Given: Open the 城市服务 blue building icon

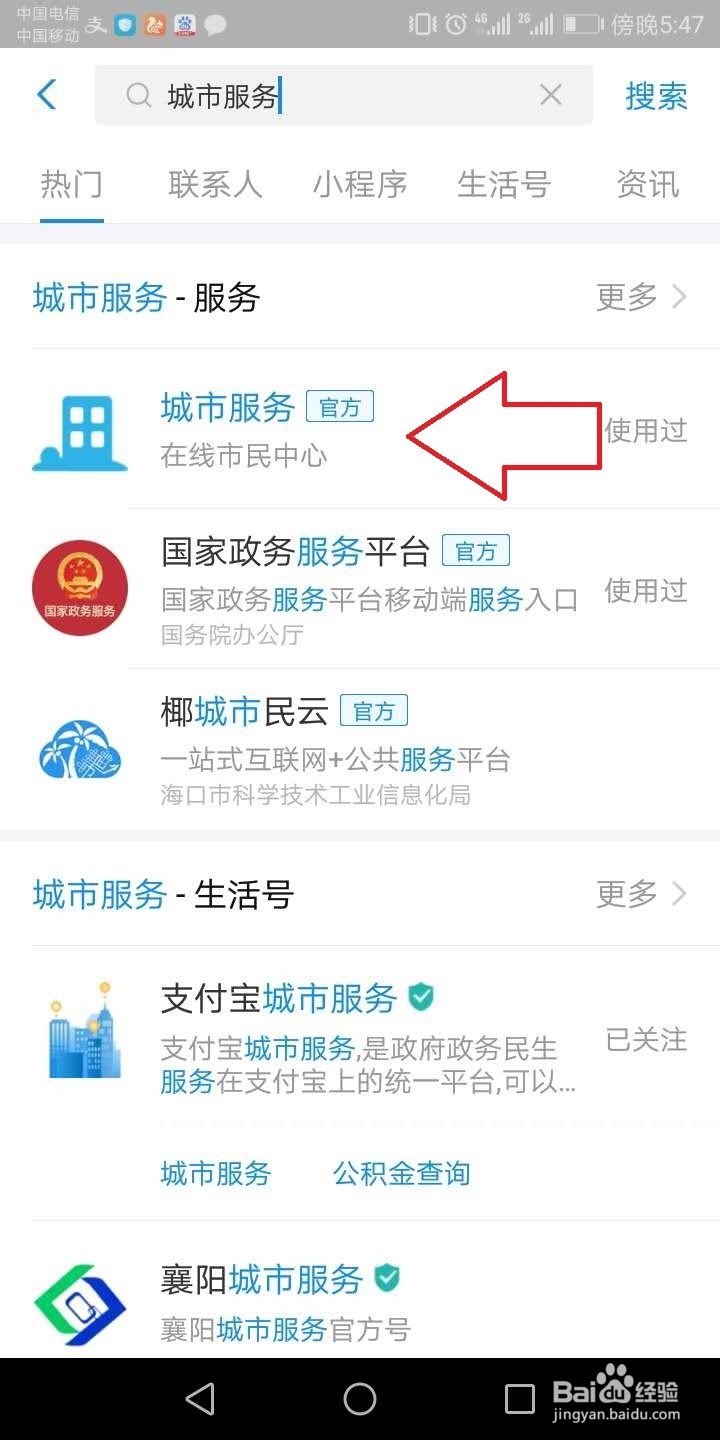Looking at the screenshot, I should [80, 430].
